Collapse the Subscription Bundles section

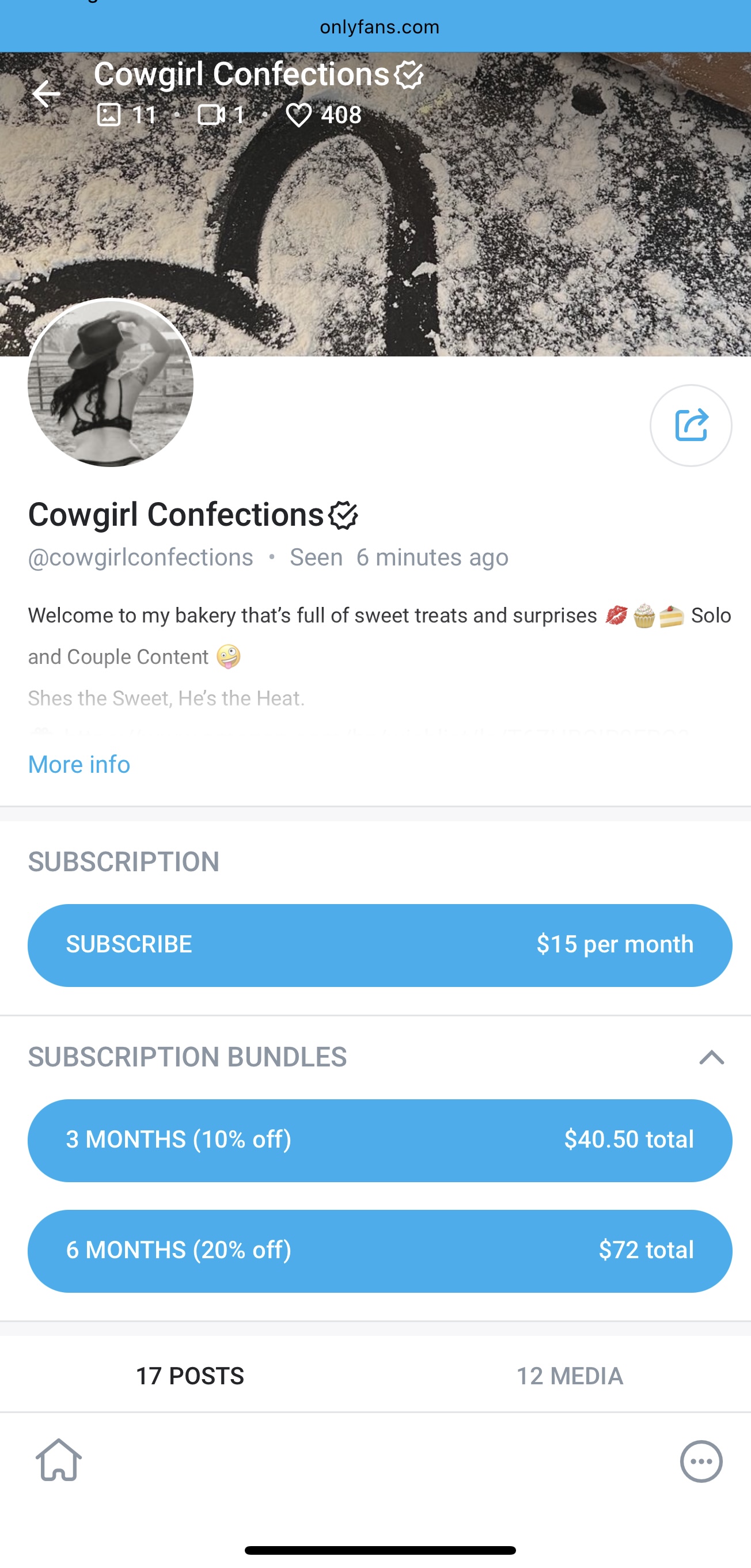[711, 1057]
